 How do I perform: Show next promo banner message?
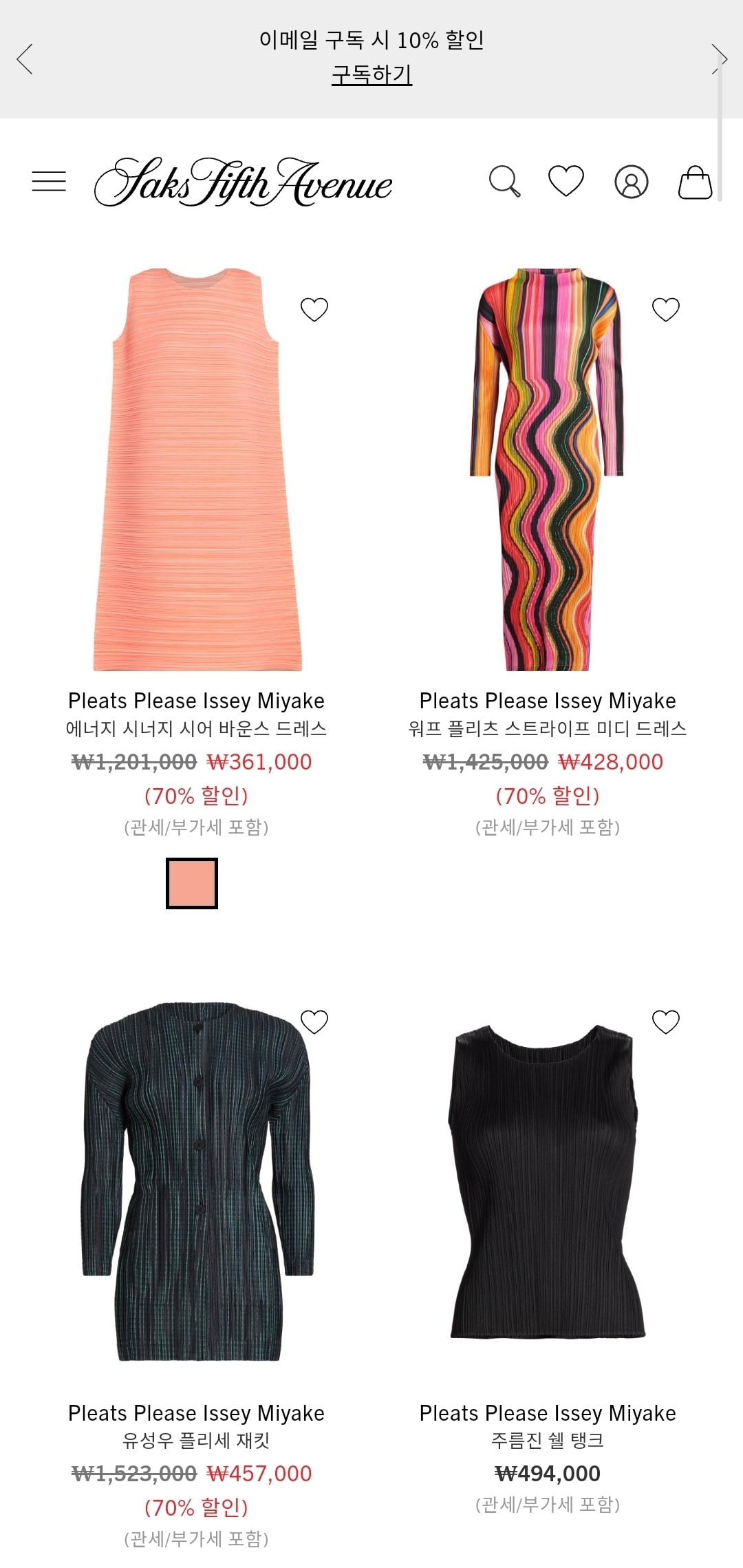(719, 59)
